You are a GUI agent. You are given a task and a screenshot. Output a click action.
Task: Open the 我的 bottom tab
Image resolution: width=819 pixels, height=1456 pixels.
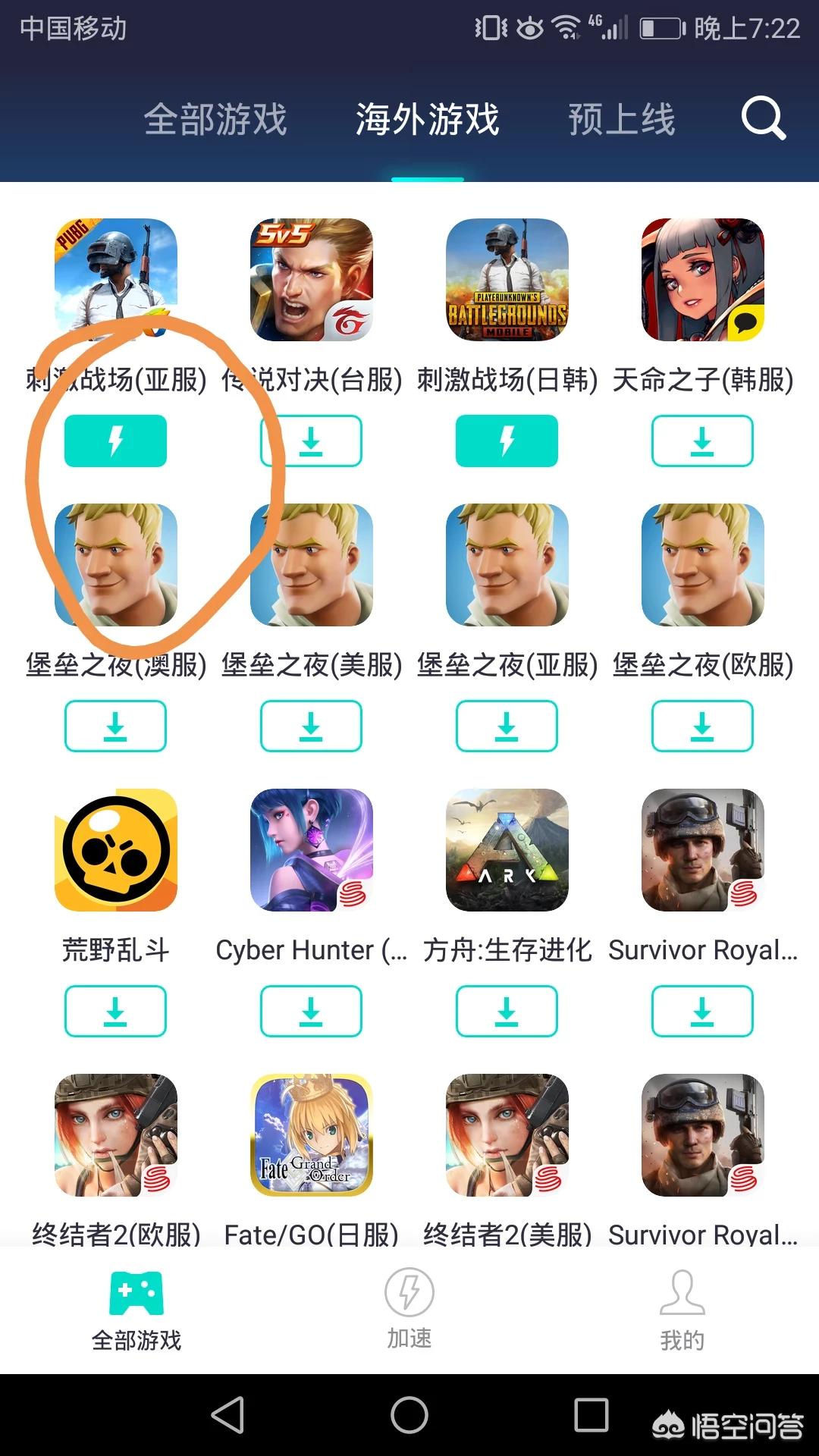point(682,1308)
